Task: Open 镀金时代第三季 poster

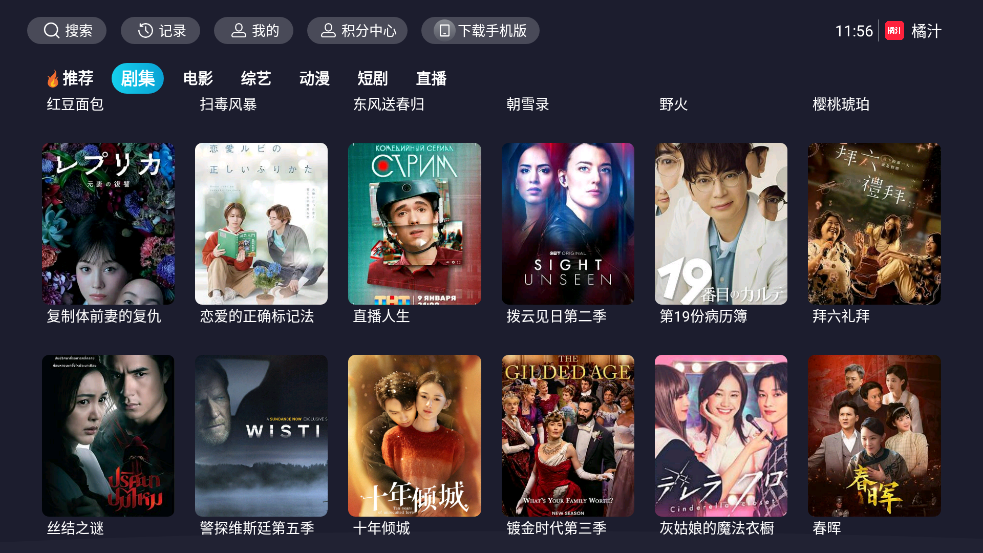Action: [568, 436]
